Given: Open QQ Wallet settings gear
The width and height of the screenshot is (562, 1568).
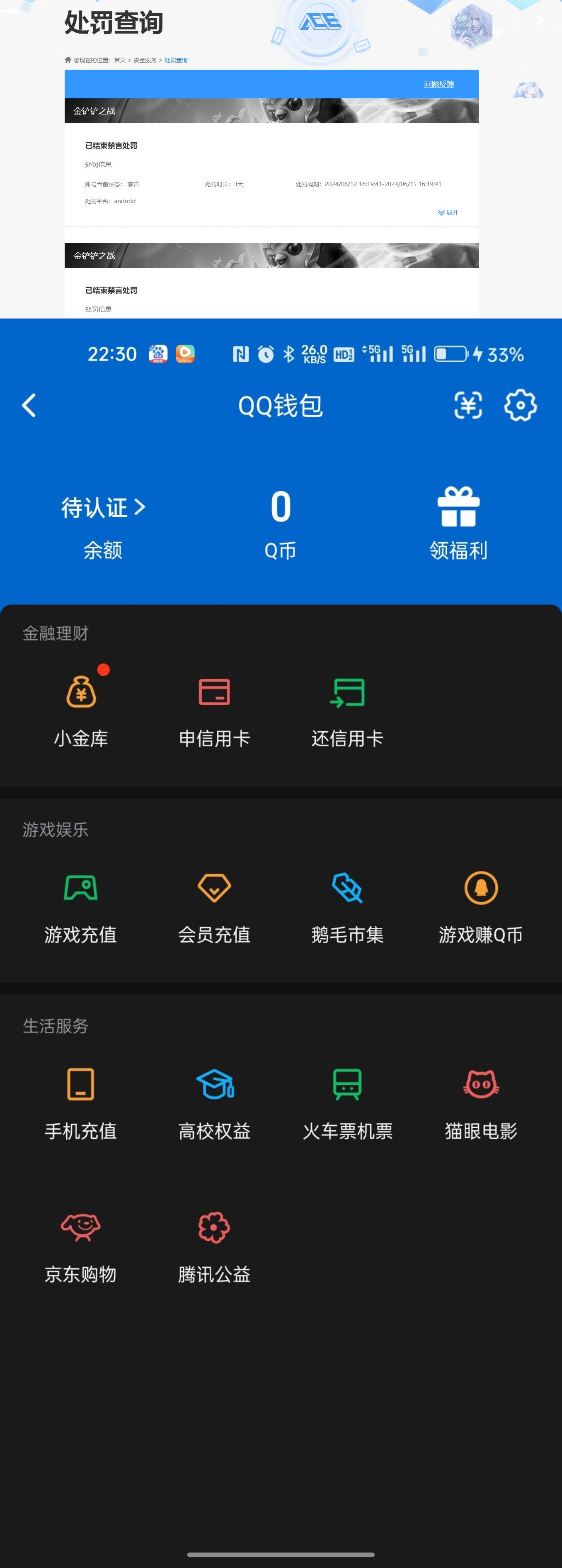Looking at the screenshot, I should [x=520, y=405].
